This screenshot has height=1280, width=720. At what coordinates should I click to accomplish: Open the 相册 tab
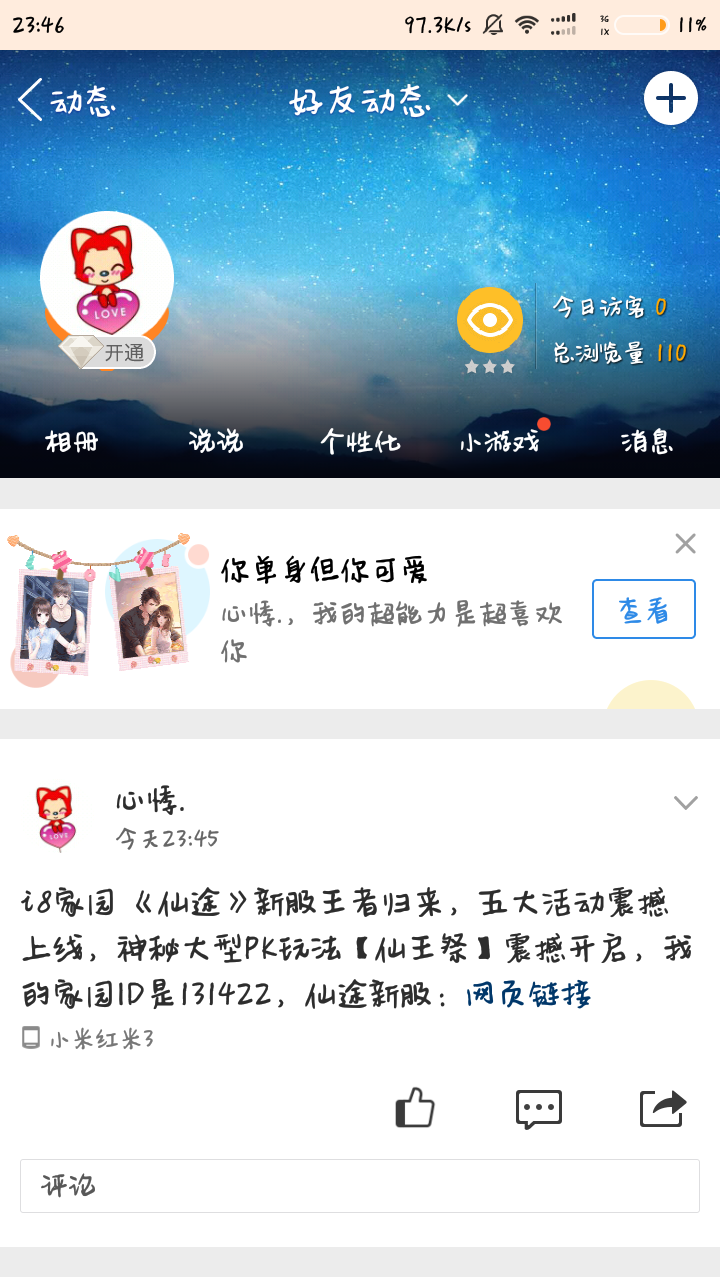[x=72, y=441]
